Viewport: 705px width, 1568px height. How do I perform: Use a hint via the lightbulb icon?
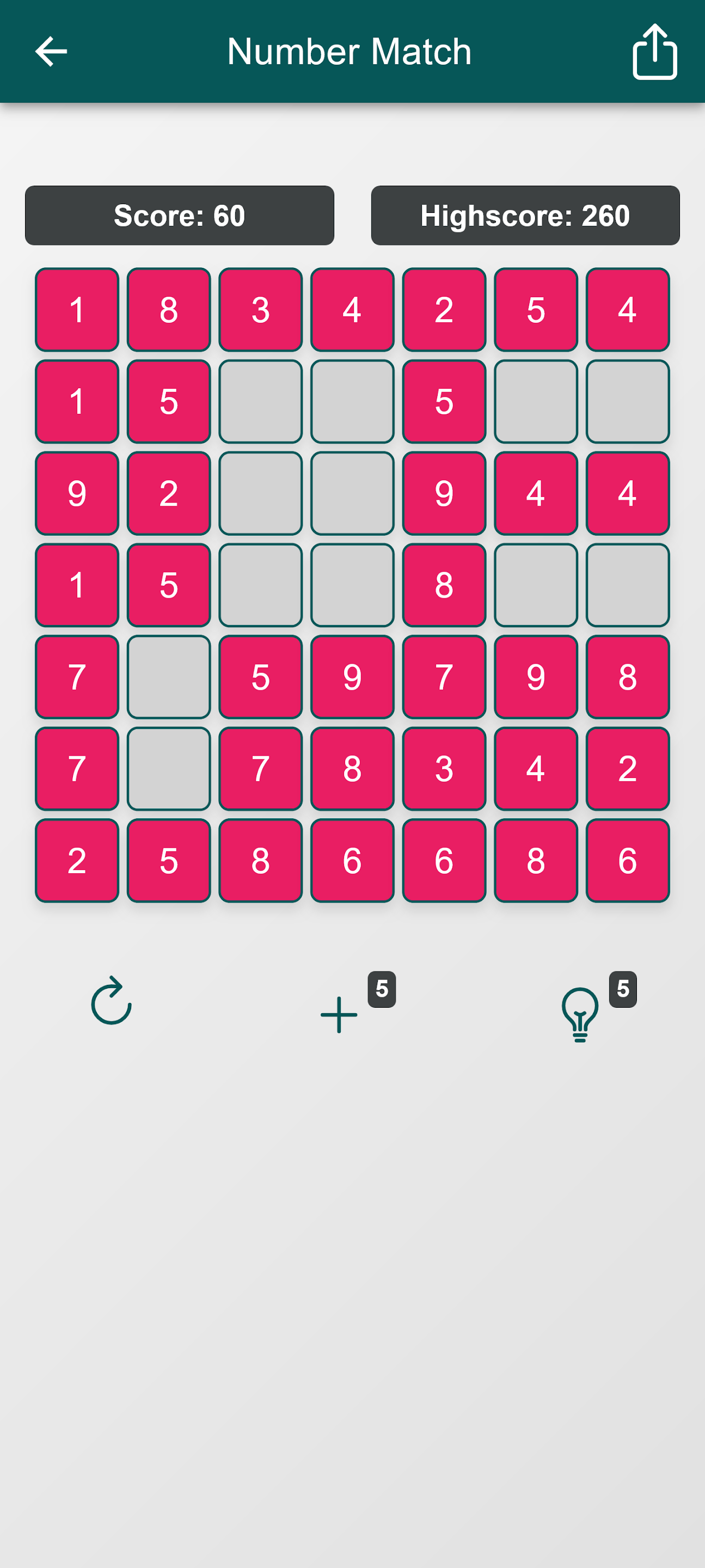[x=580, y=1014]
